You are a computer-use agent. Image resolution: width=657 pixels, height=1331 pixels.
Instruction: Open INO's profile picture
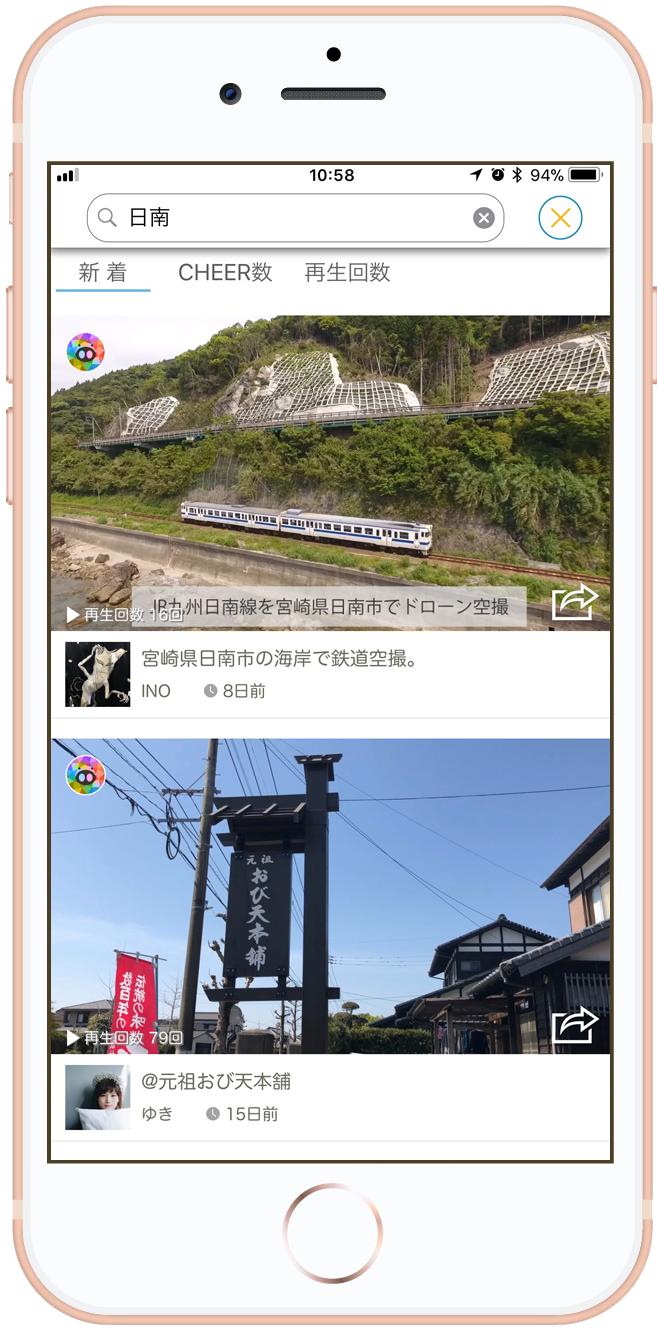tap(98, 675)
